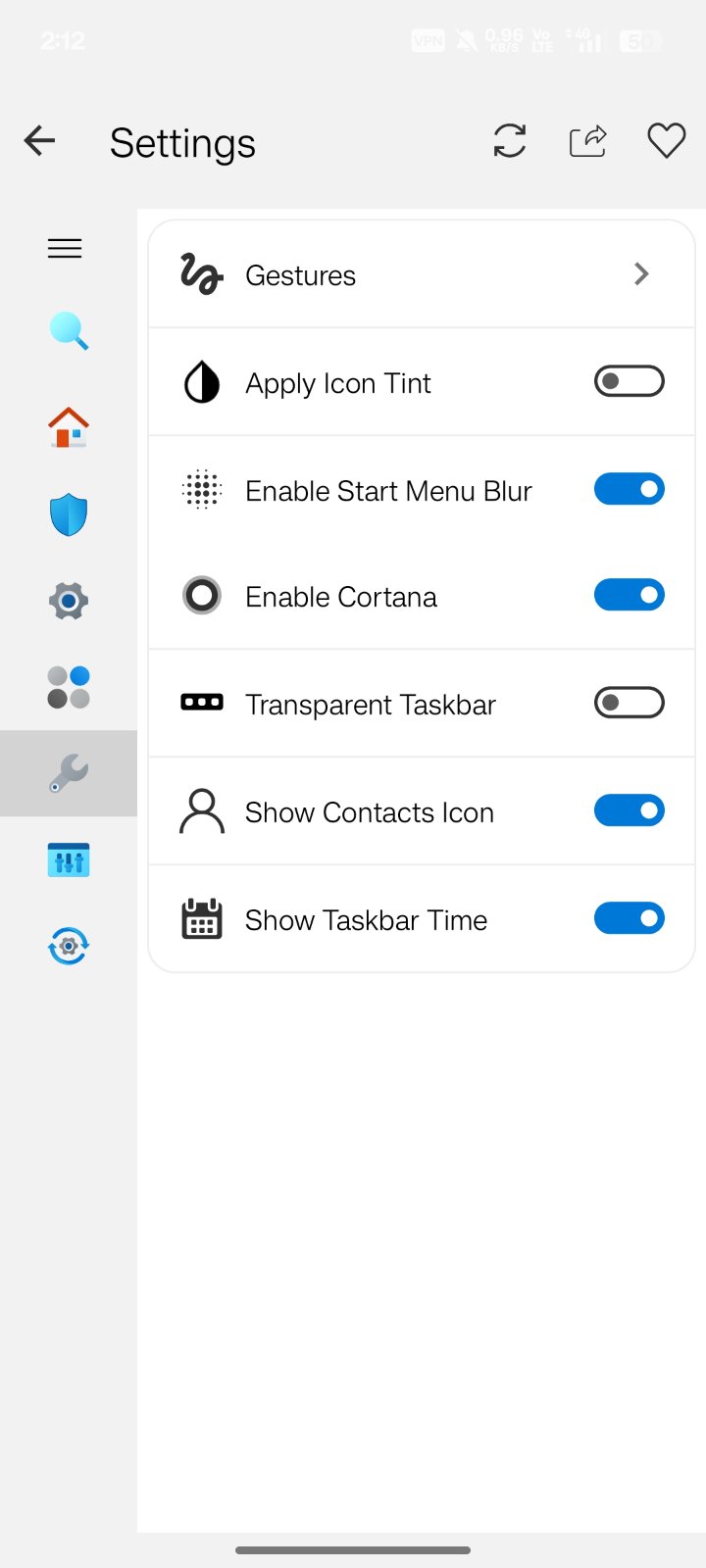Open the magnifier search section in sidebar
706x1568 pixels.
click(x=69, y=331)
